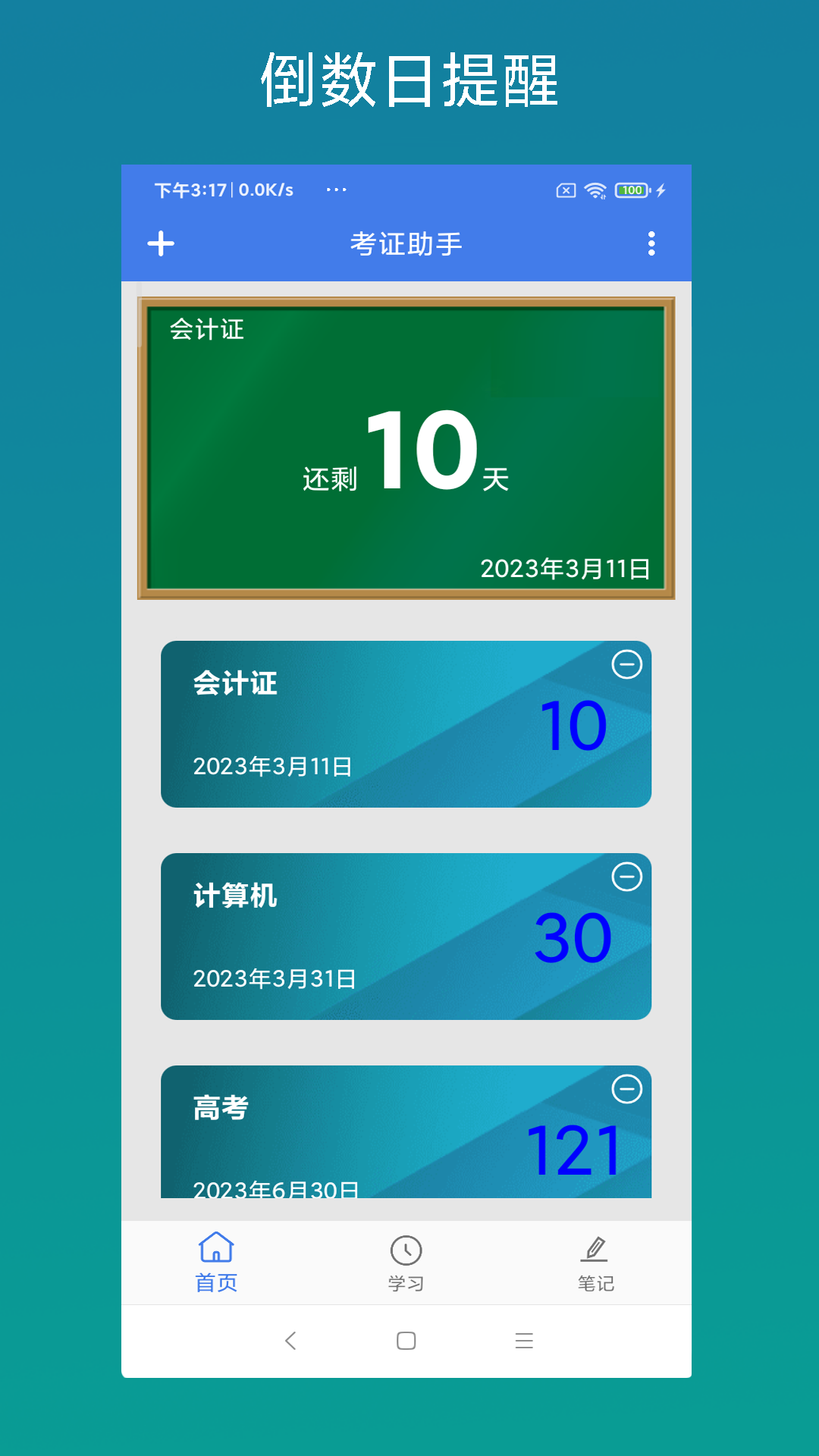The height and width of the screenshot is (1456, 819).
Task: Switch to the 笔记 tab
Action: 596,1262
